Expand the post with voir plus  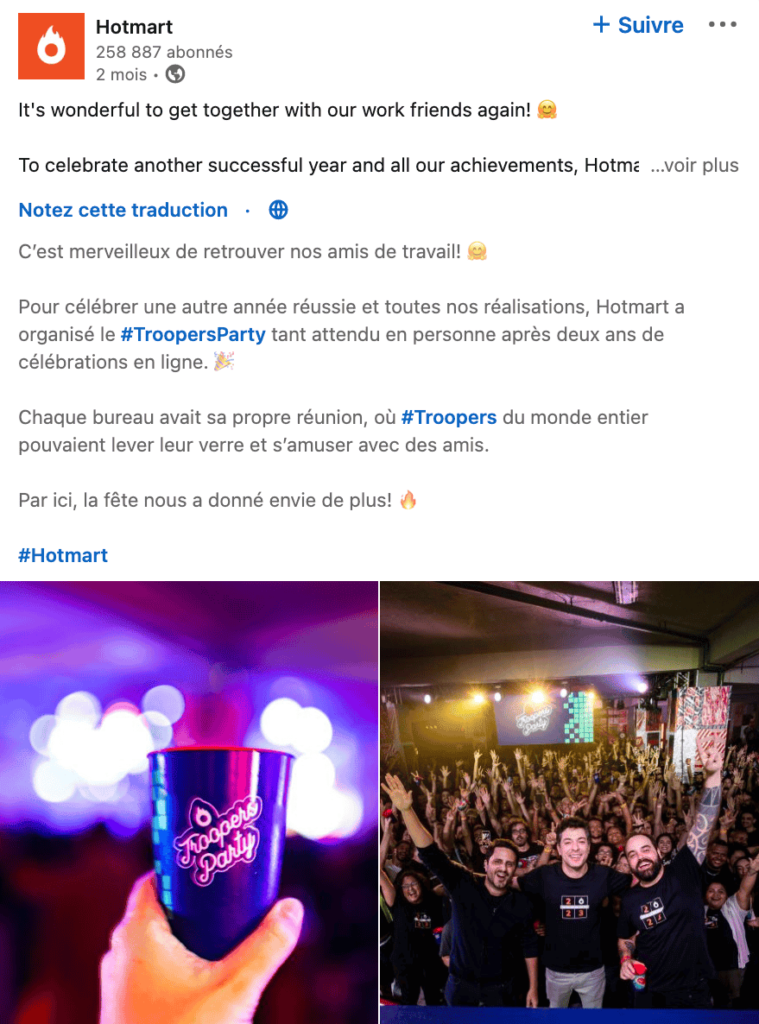click(694, 165)
